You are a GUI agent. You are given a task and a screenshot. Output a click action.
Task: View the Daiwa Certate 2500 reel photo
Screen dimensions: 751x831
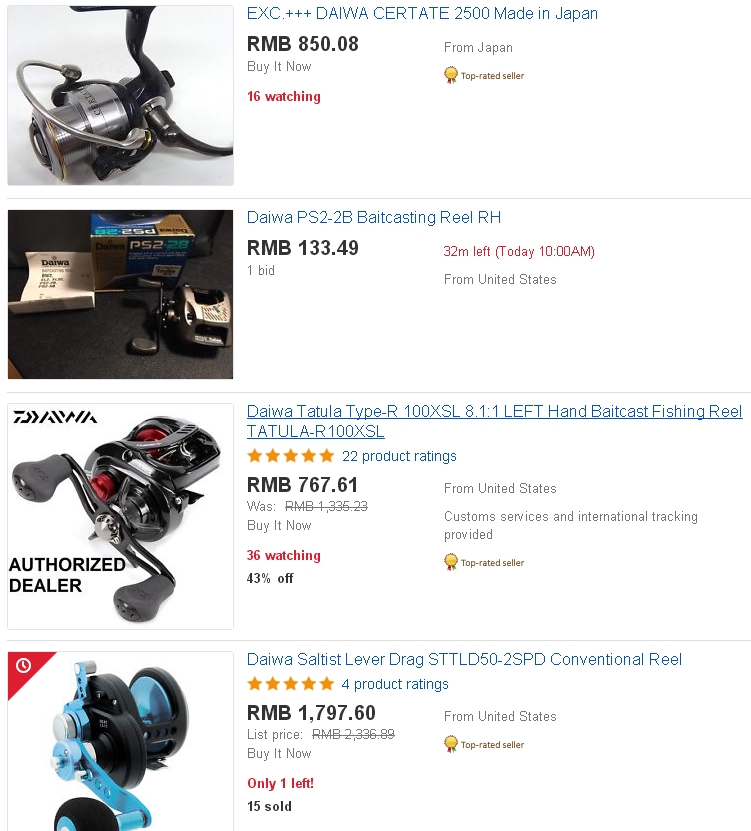click(120, 96)
